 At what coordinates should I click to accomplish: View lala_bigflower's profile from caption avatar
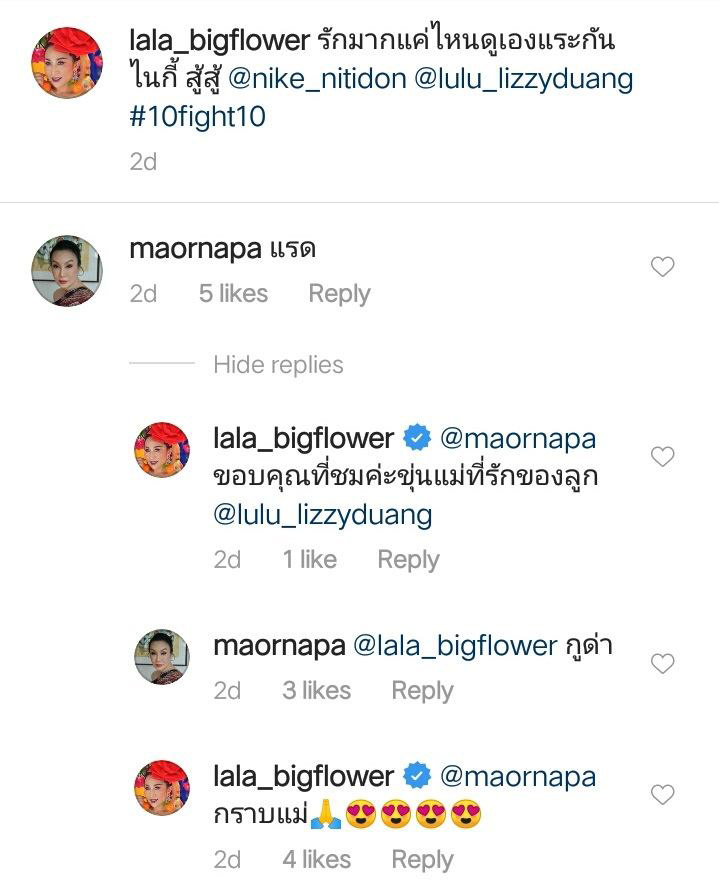(67, 62)
